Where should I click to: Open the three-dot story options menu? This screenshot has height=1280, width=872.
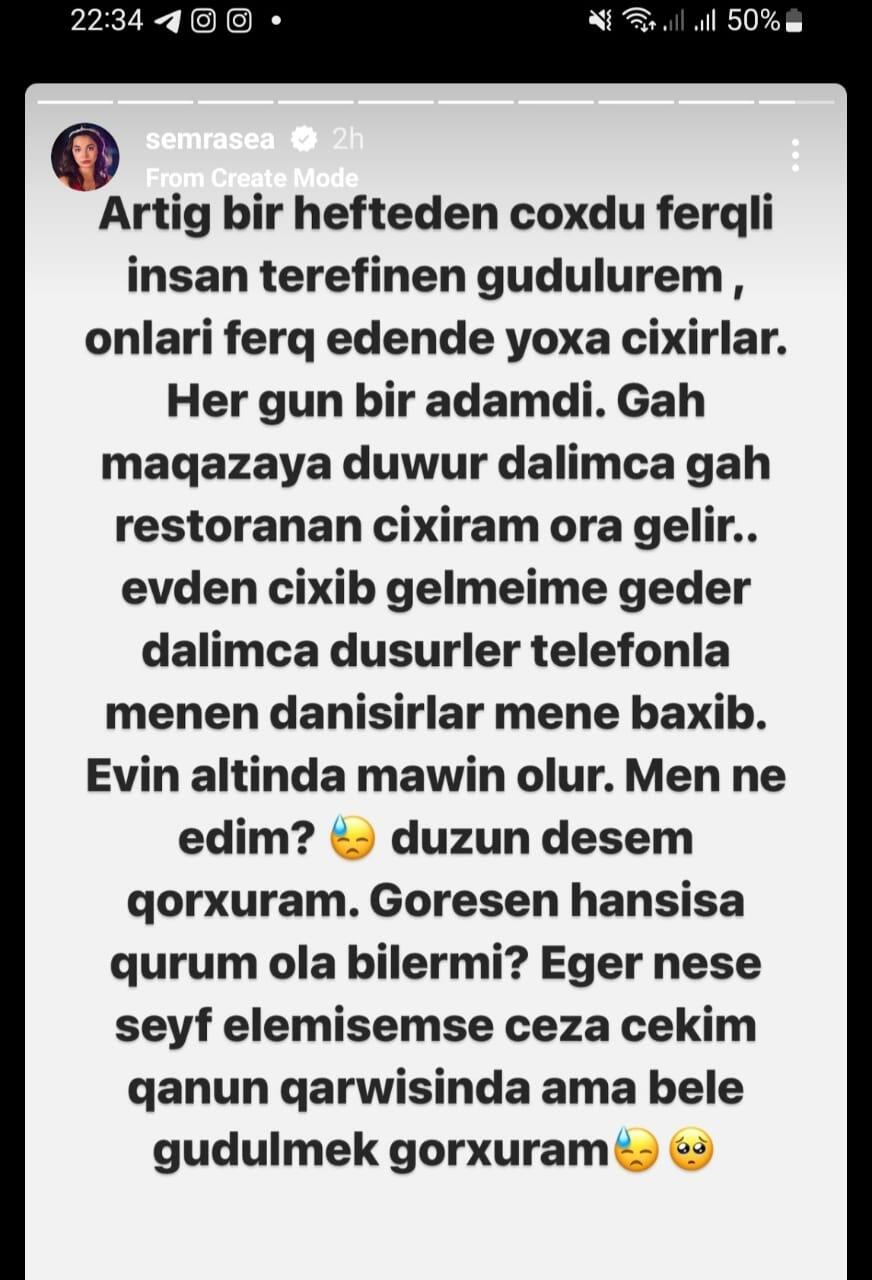pyautogui.click(x=795, y=155)
